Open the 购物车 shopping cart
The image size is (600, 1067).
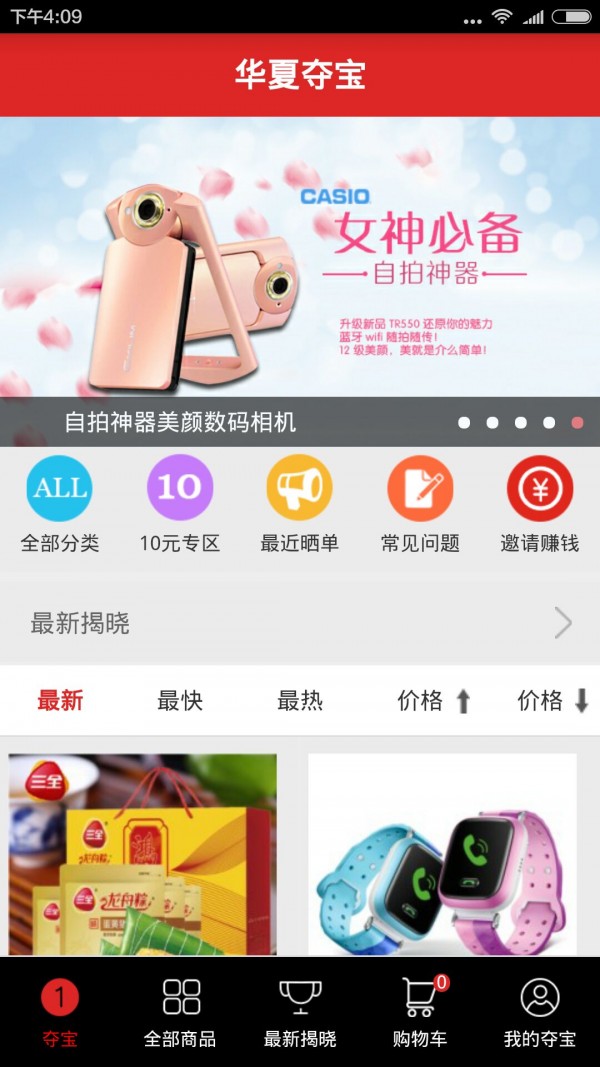420,1012
